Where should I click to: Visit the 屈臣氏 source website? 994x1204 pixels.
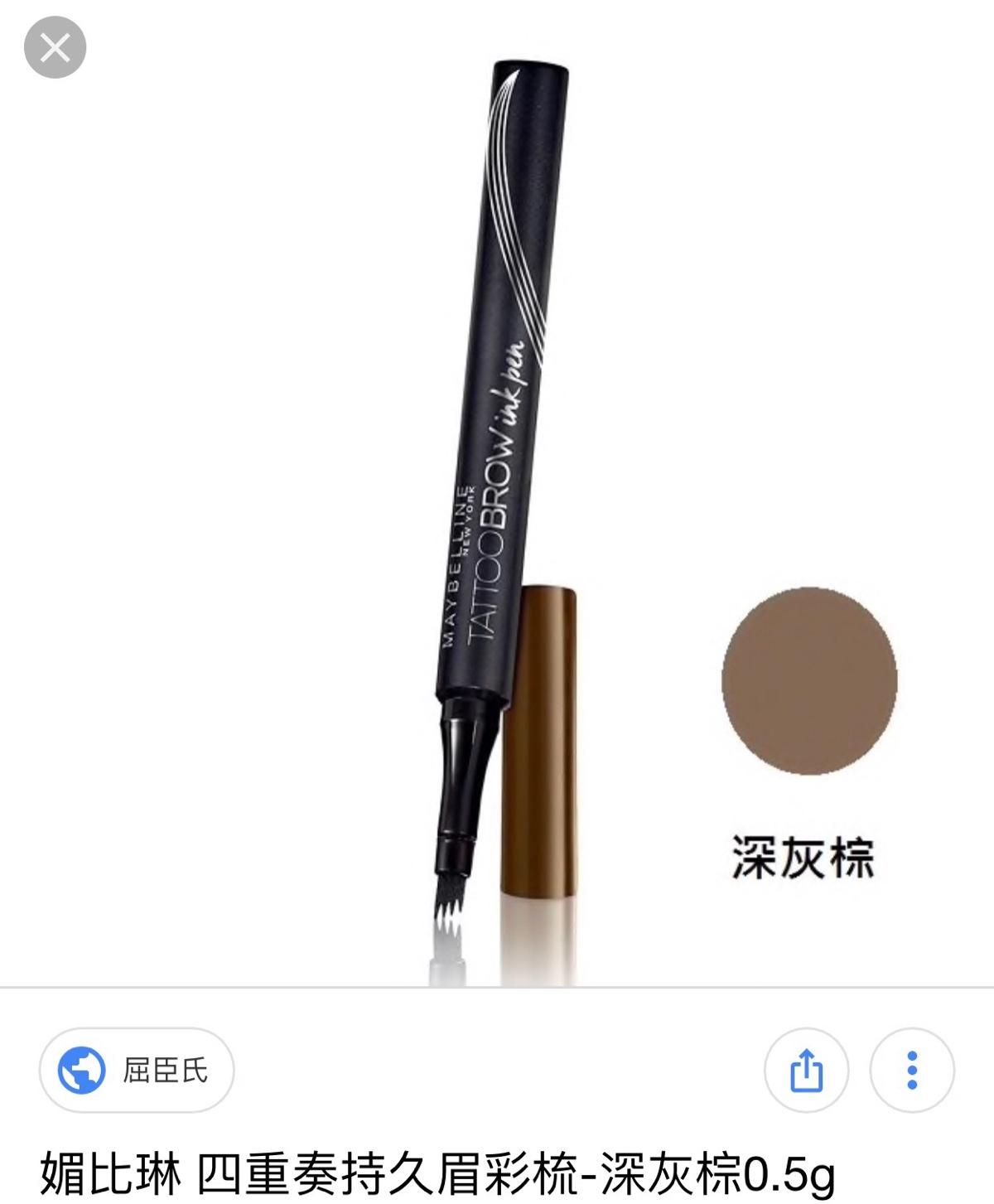pos(137,1070)
